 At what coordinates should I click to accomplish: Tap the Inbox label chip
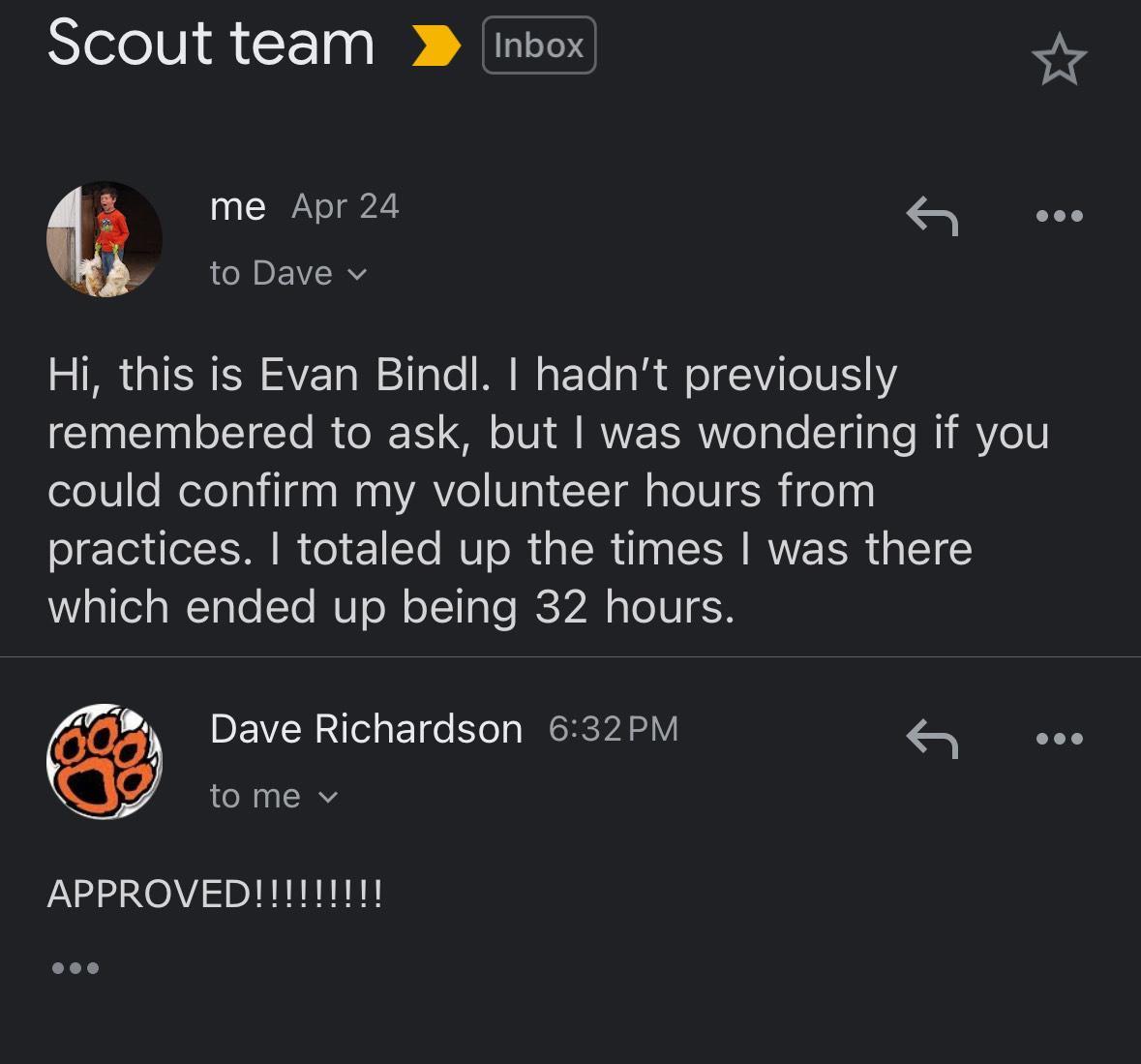click(539, 46)
